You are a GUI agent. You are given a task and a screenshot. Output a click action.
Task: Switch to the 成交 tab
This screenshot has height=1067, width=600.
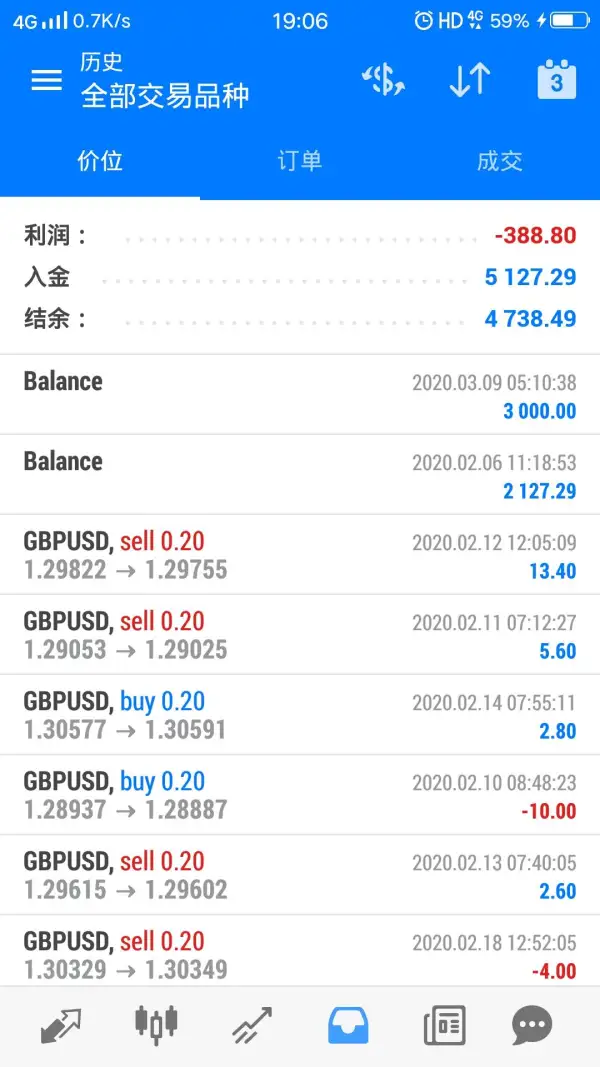pyautogui.click(x=500, y=161)
